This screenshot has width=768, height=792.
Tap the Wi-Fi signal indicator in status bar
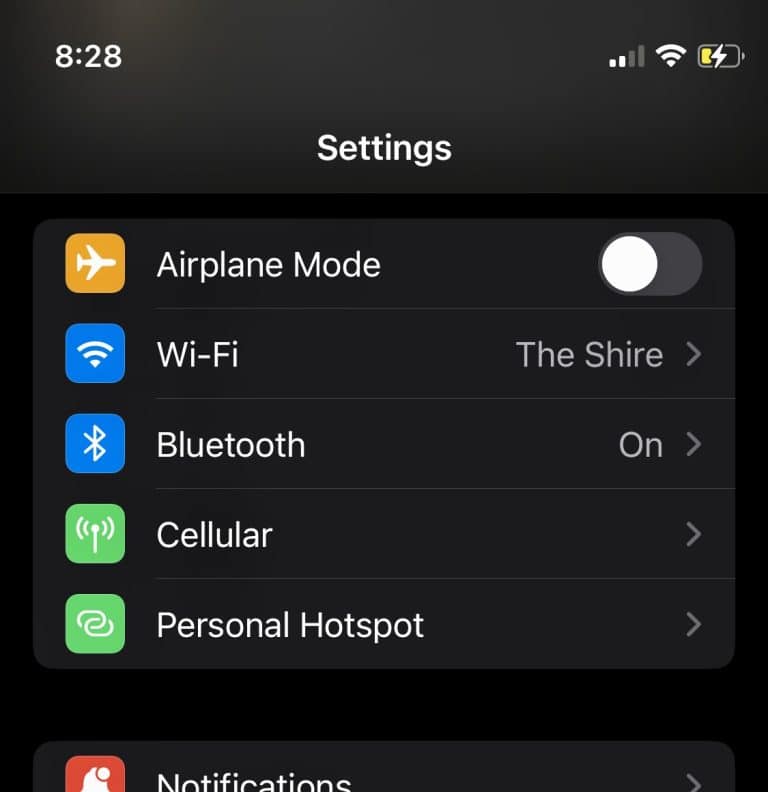[x=671, y=56]
